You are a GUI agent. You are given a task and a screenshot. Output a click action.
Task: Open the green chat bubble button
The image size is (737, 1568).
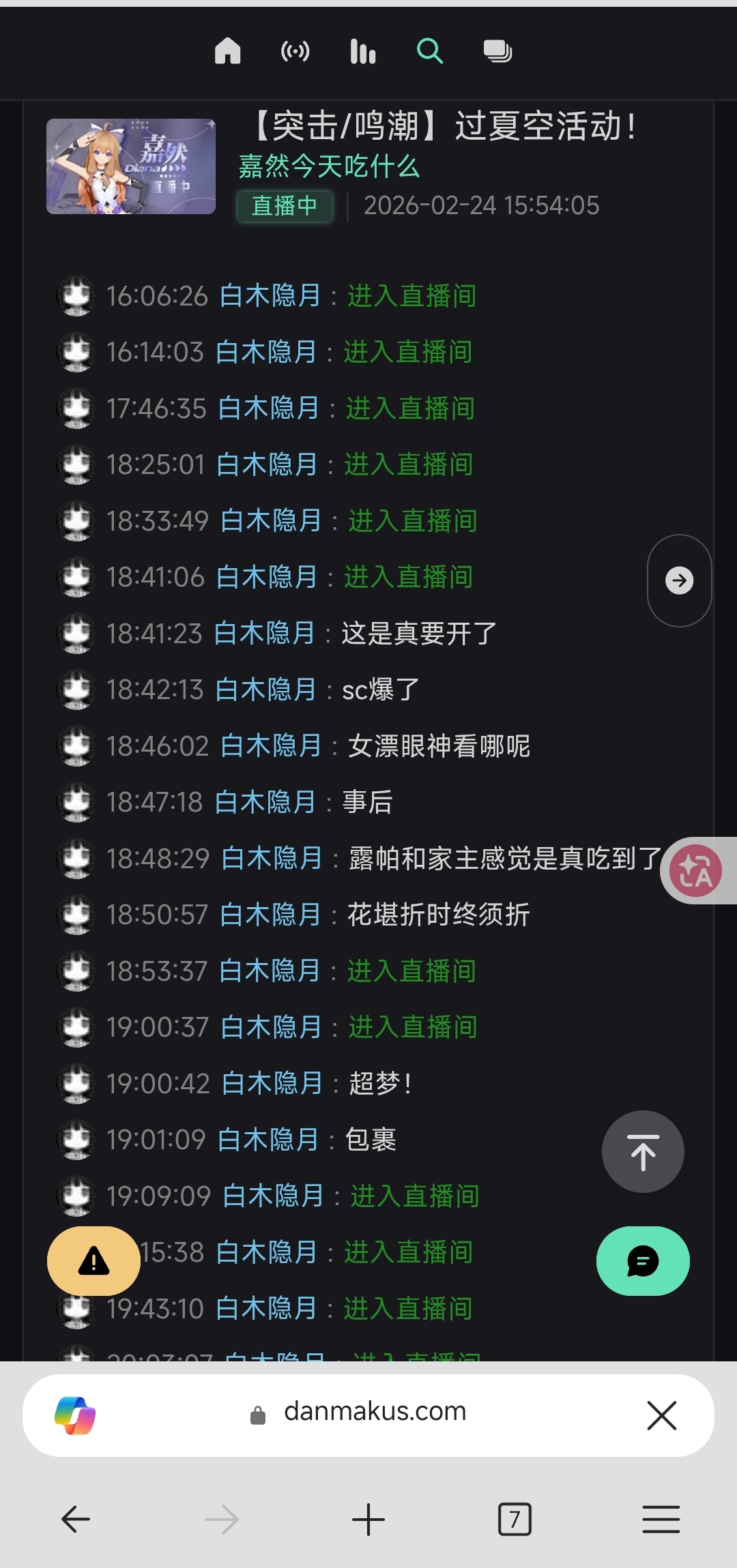[x=642, y=1261]
